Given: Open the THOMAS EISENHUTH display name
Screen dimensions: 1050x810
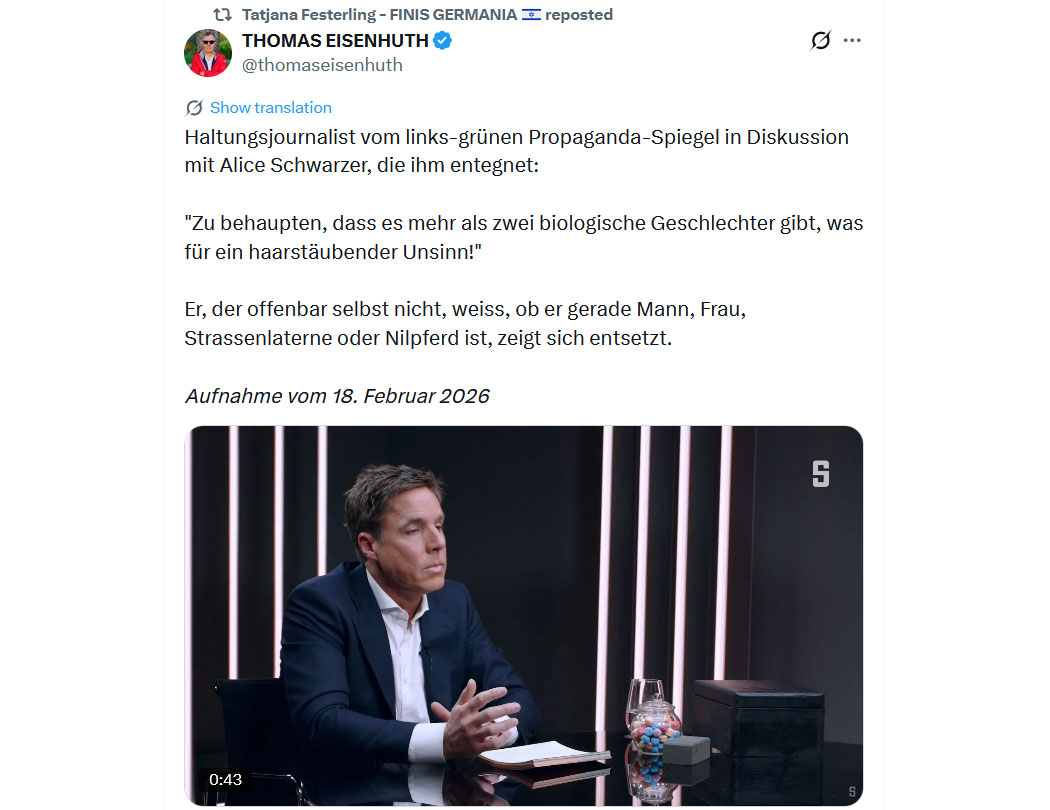Looking at the screenshot, I should click(335, 41).
